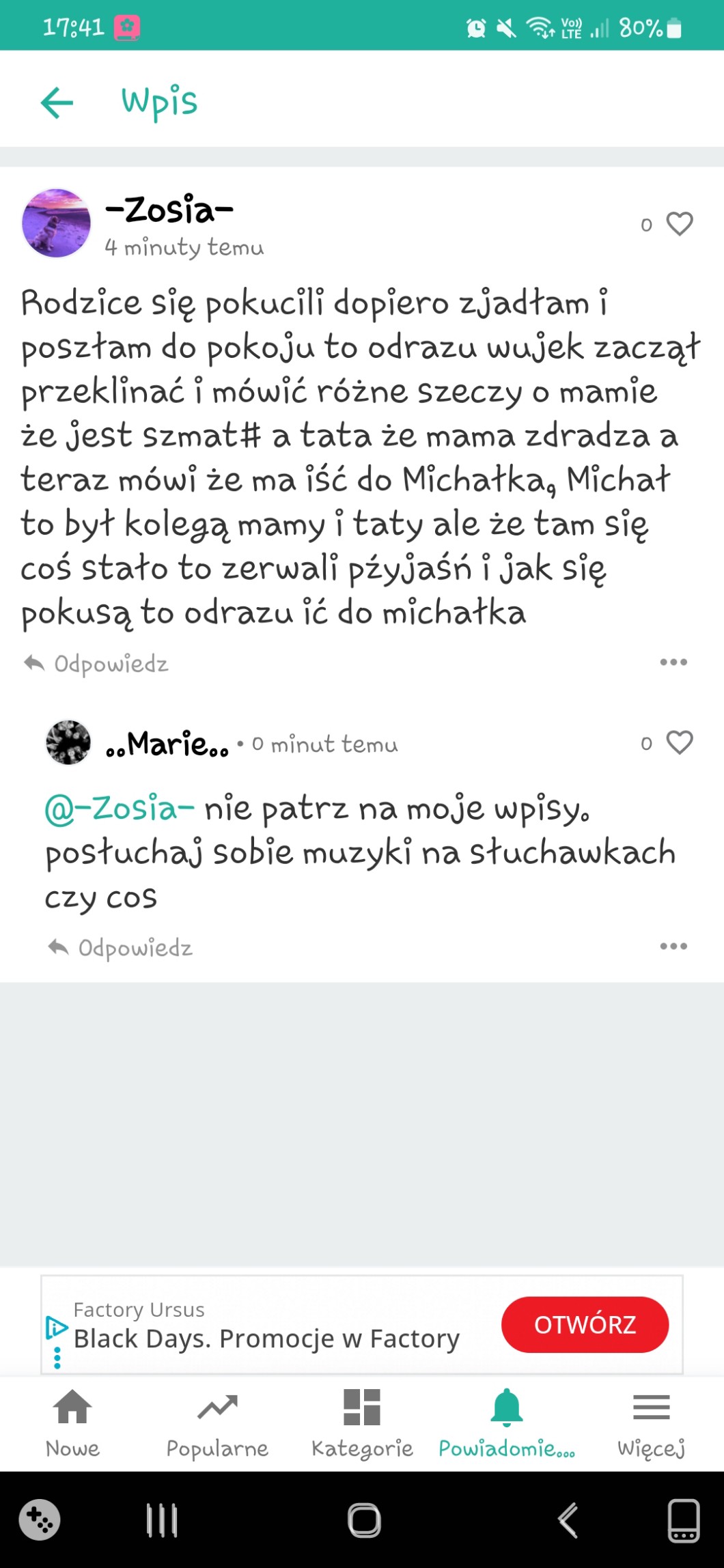Viewport: 724px width, 1568px height.
Task: Open the three-dot menu on ..Marie..'s comment
Action: tap(673, 946)
